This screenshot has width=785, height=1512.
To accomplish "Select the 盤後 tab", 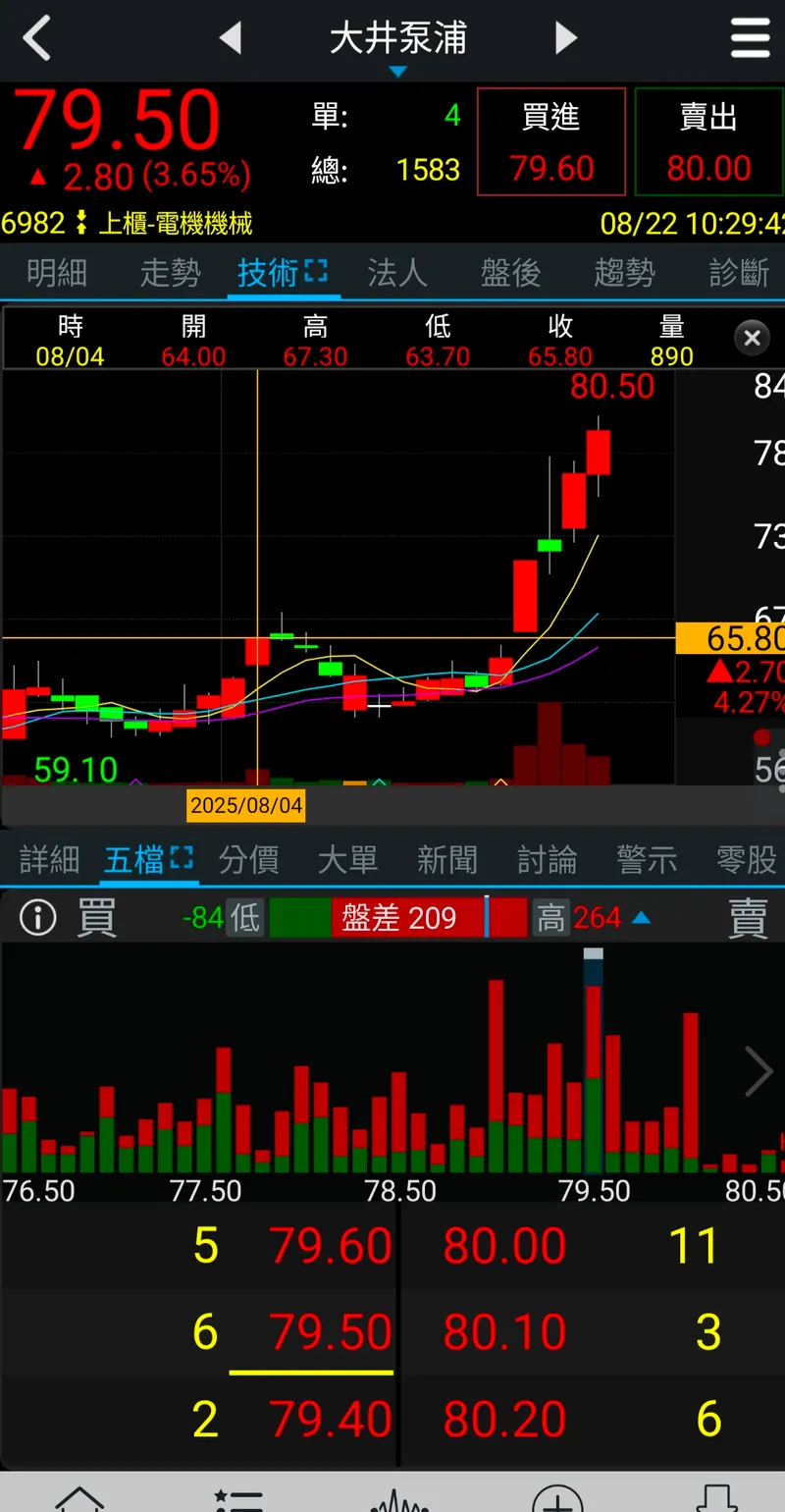I will [510, 273].
